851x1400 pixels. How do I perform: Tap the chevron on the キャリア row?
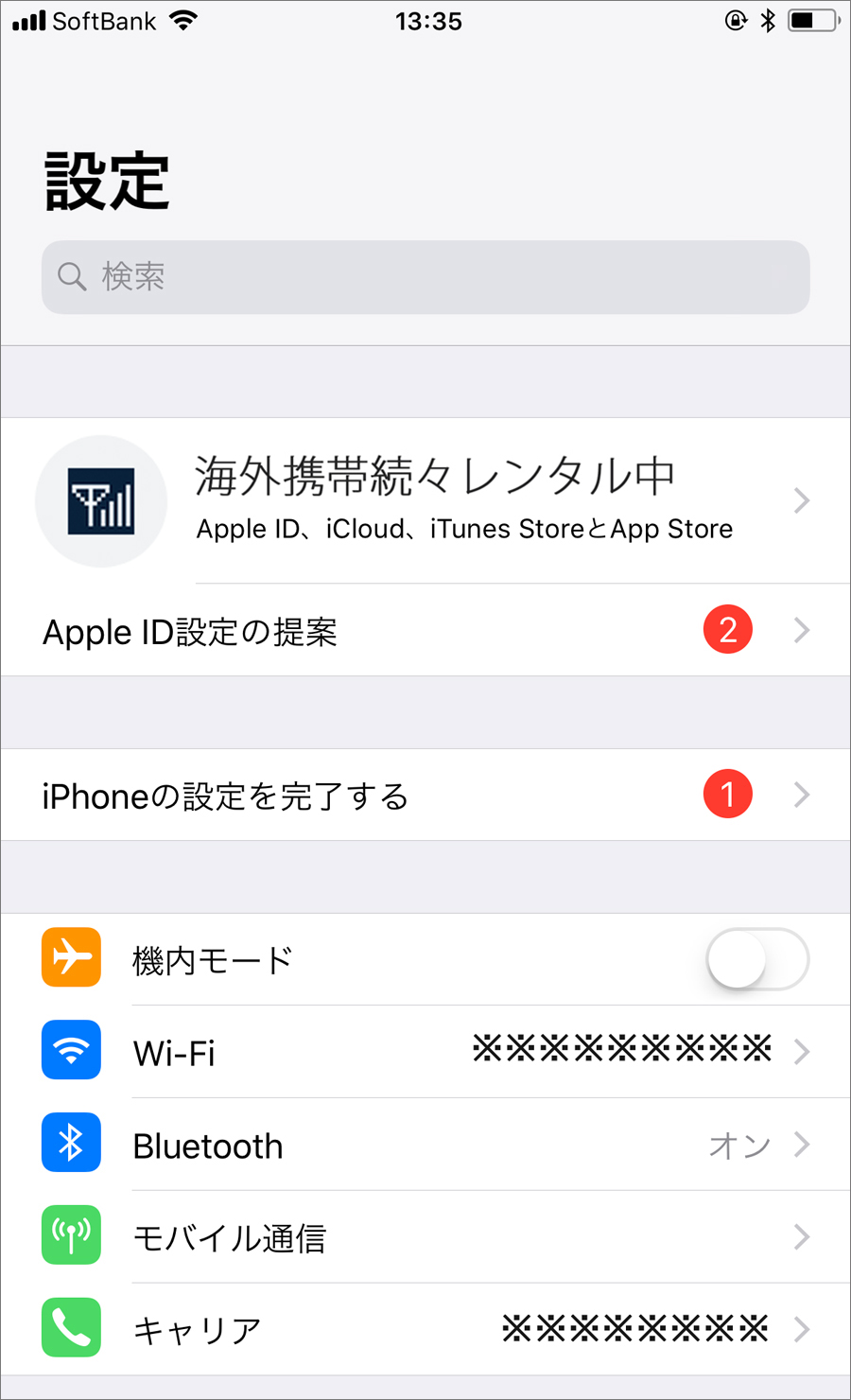802,1328
